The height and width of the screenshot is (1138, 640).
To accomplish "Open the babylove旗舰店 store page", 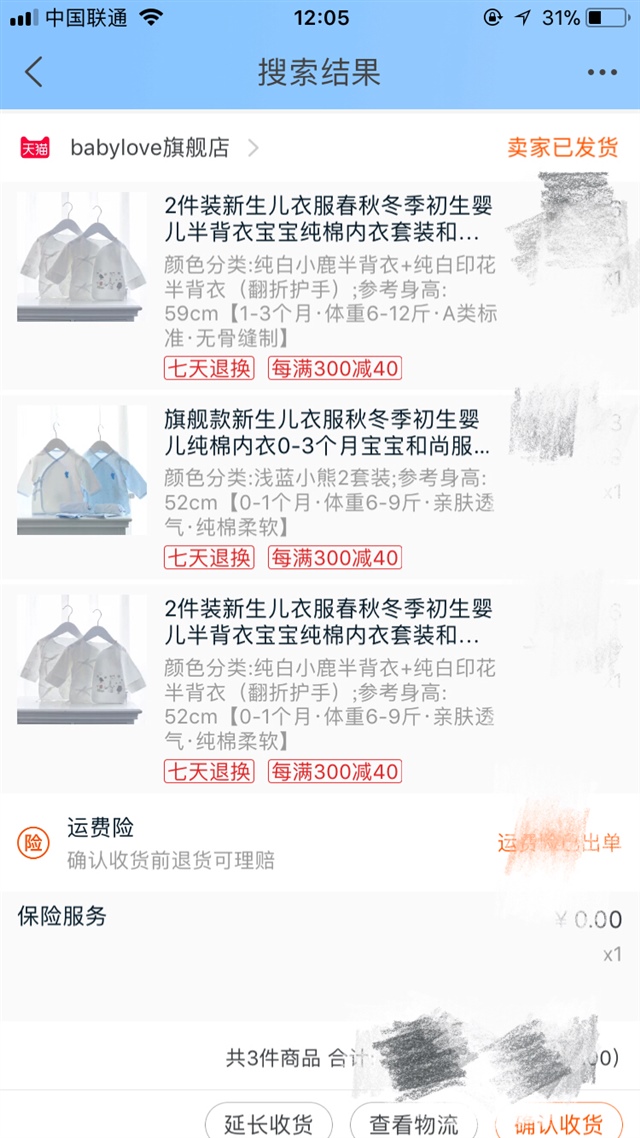I will tap(150, 148).
